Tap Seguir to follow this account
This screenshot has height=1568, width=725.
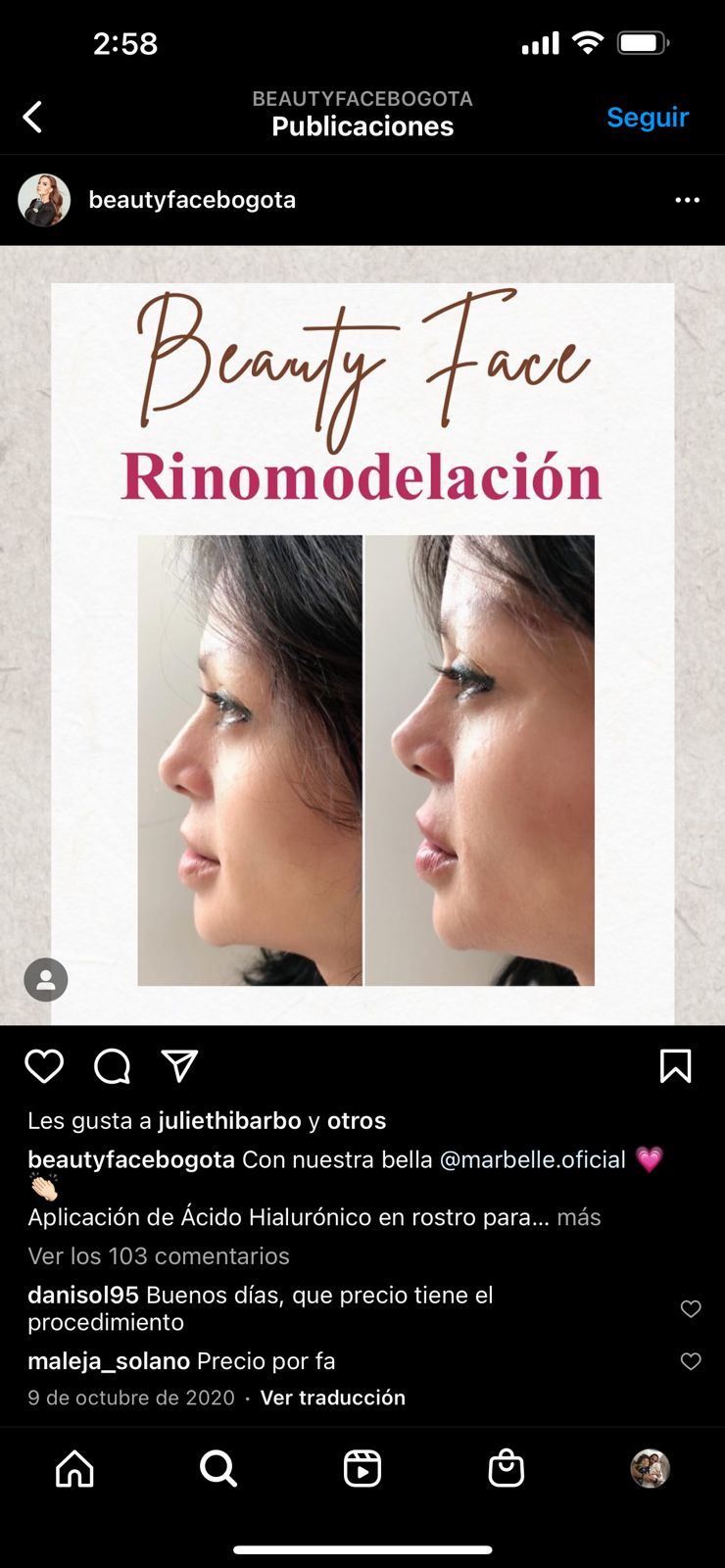click(648, 118)
